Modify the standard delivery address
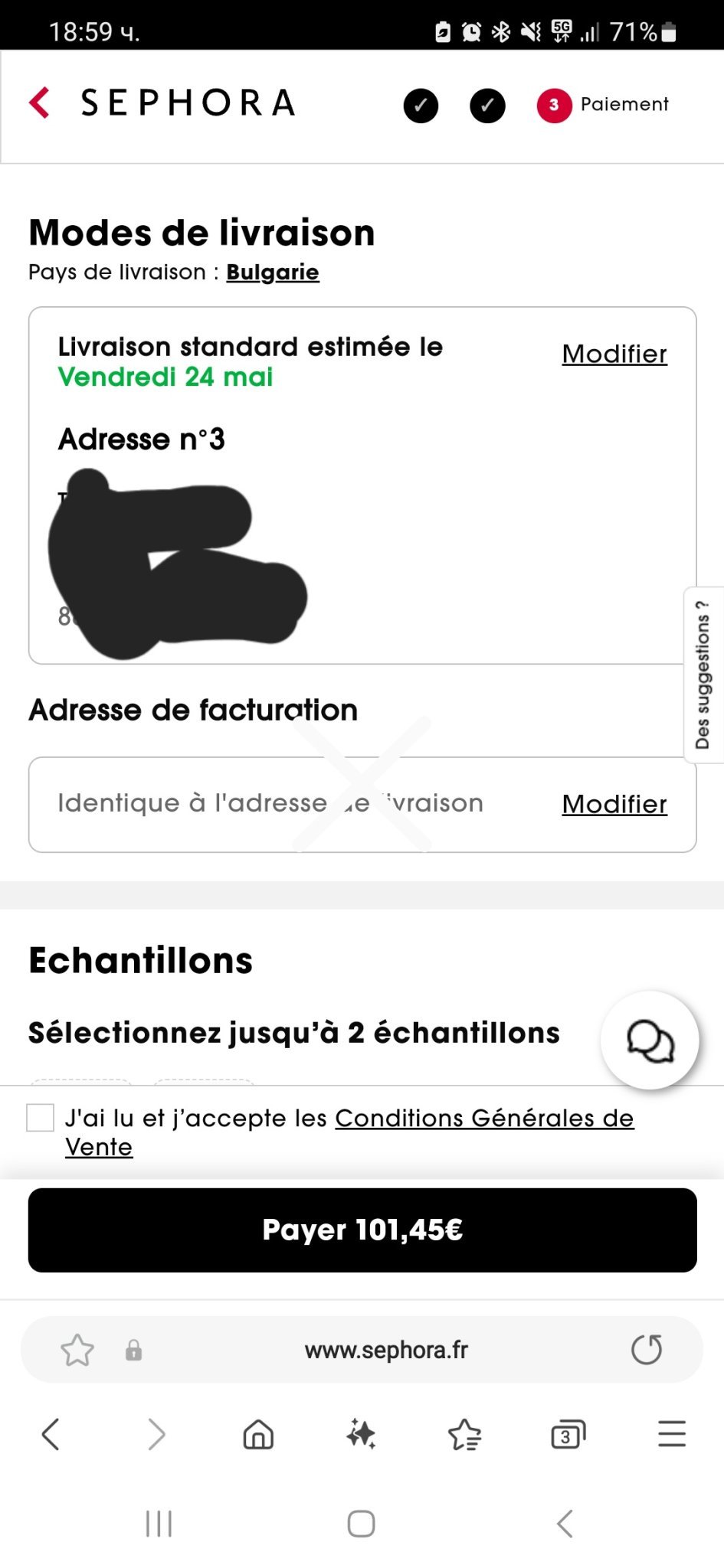The width and height of the screenshot is (724, 1568). [x=614, y=354]
